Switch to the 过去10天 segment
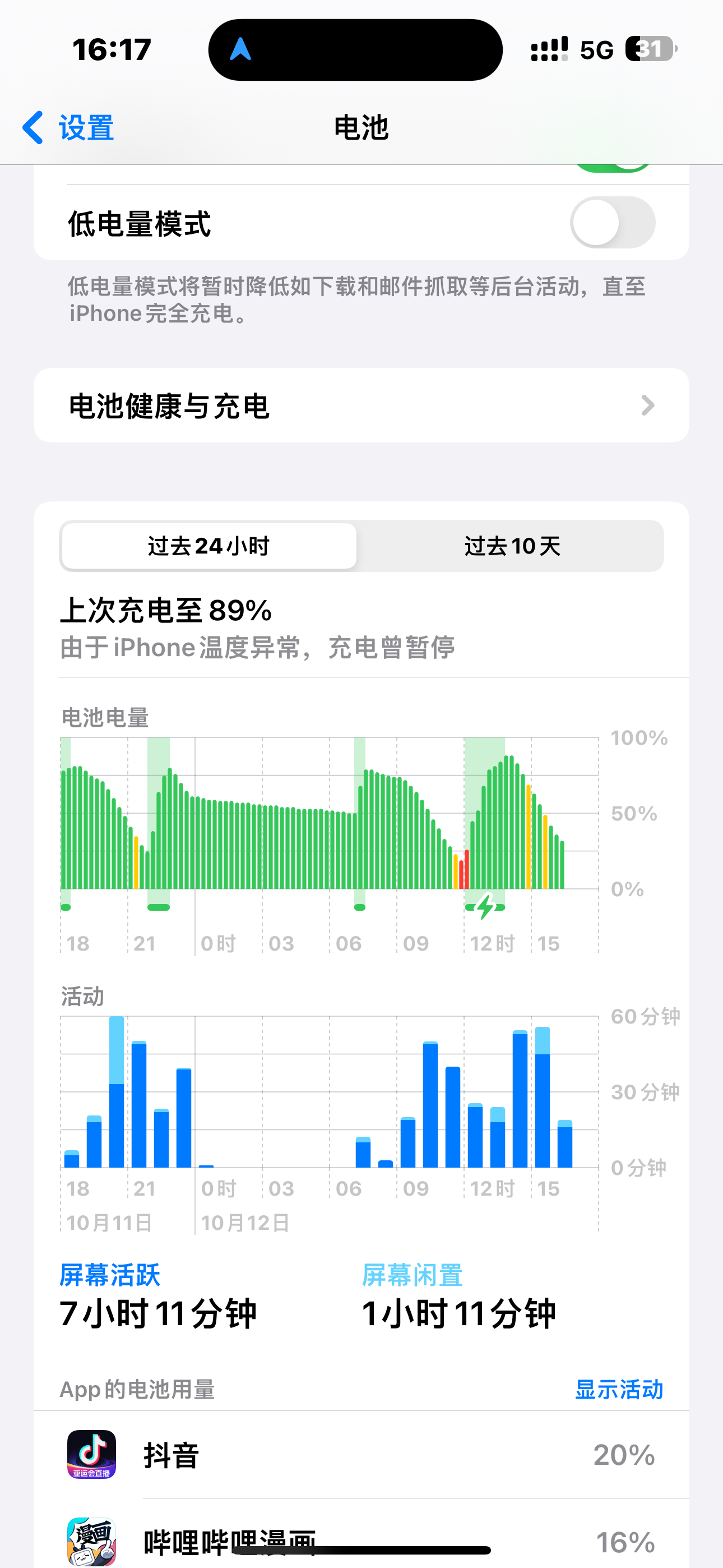Image resolution: width=723 pixels, height=1568 pixels. 511,546
